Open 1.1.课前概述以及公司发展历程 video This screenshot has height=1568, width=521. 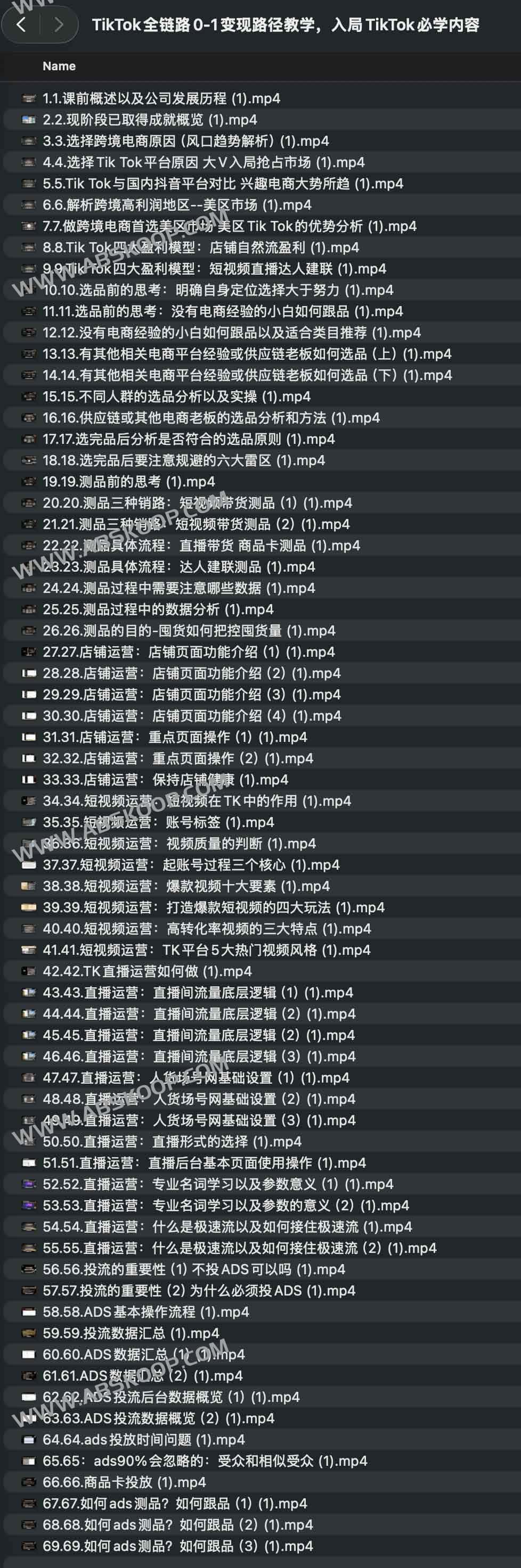pos(161,98)
